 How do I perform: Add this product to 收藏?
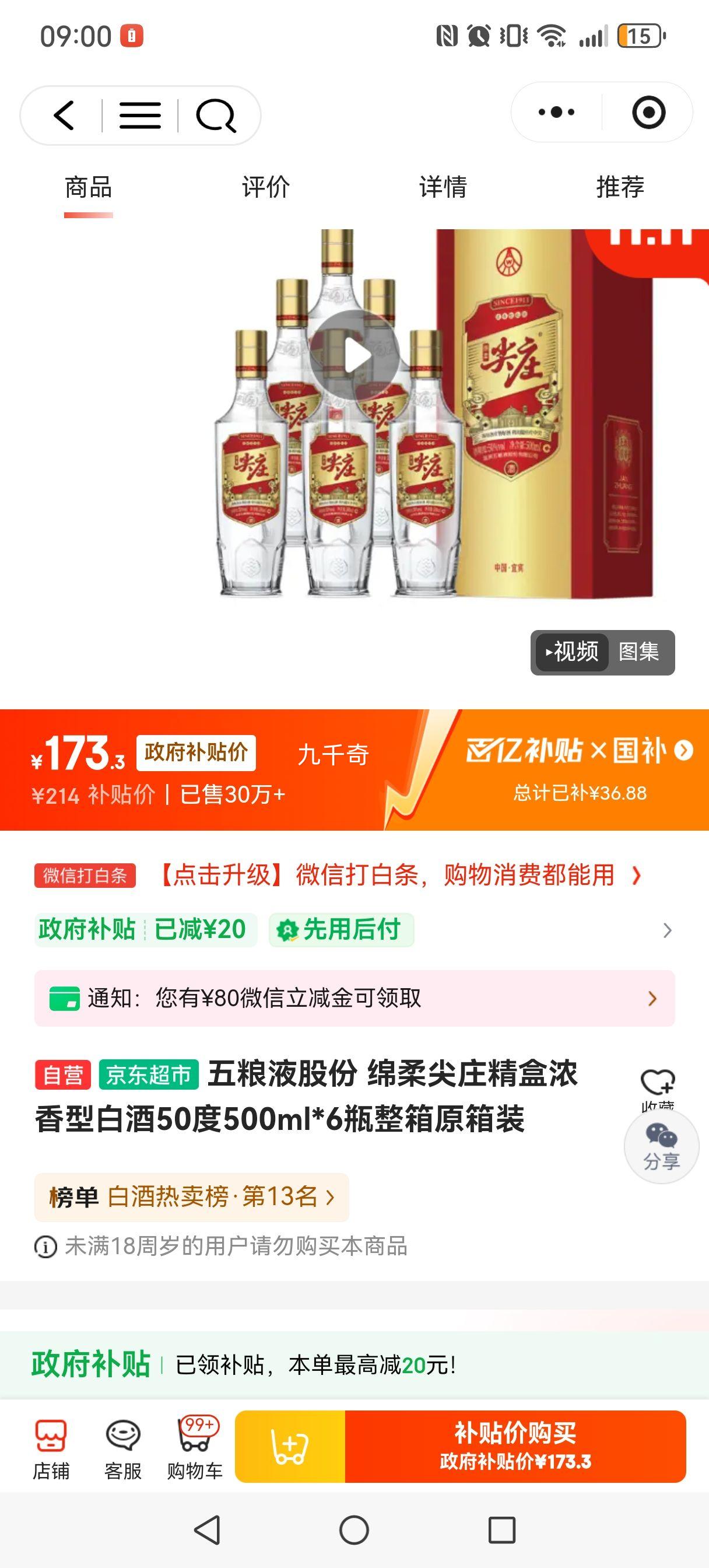coord(657,1086)
